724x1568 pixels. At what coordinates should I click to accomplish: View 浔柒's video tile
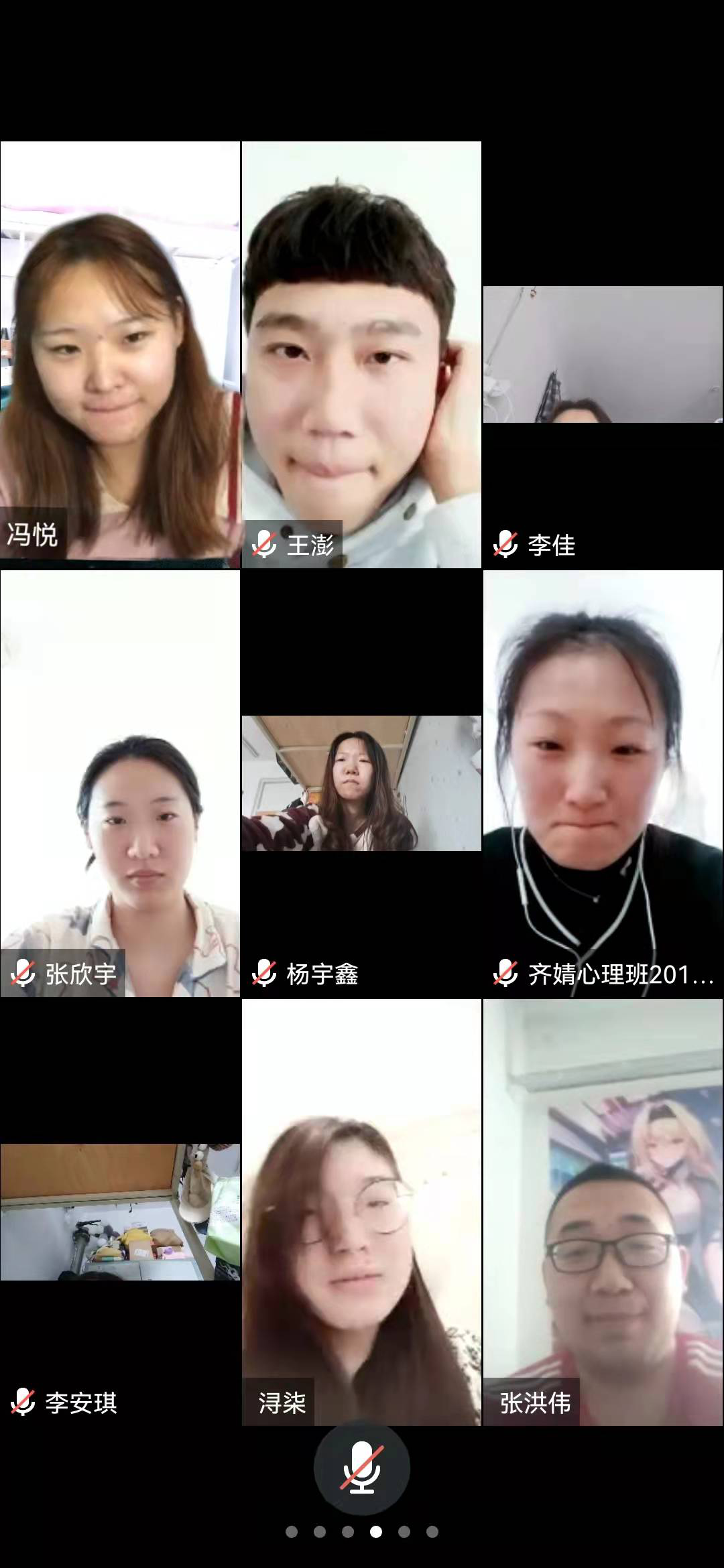(361, 1212)
